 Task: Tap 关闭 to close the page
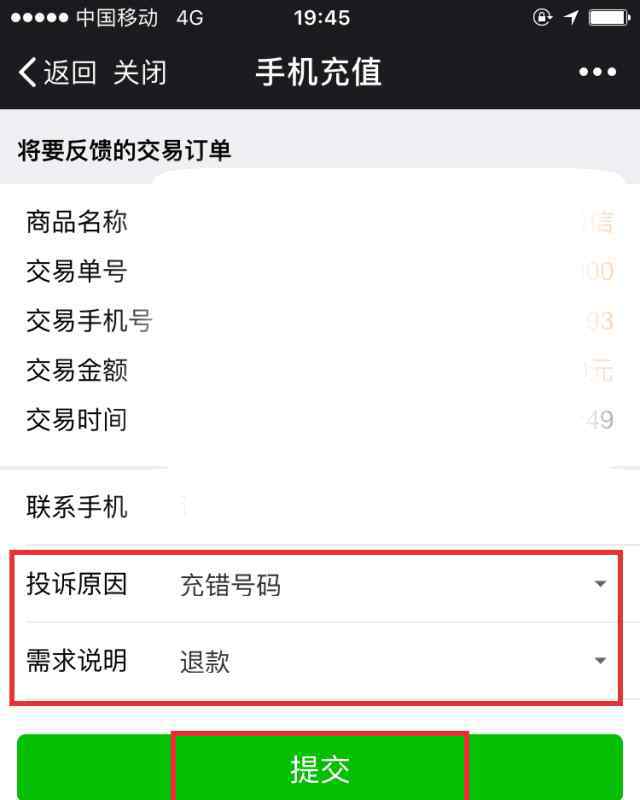pos(139,73)
